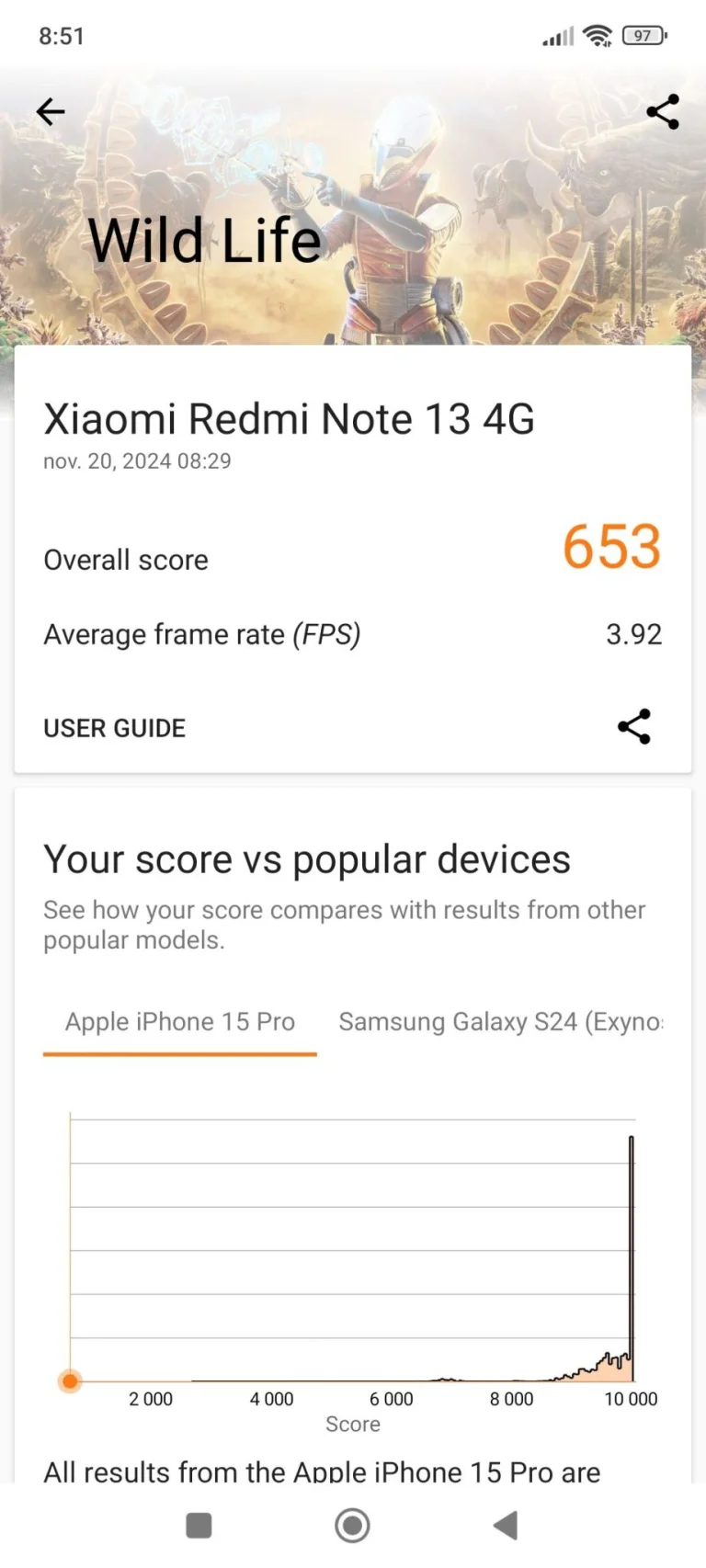Viewport: 706px width, 1568px height.
Task: Click the Average frame rate value 3.92
Action: tap(634, 633)
